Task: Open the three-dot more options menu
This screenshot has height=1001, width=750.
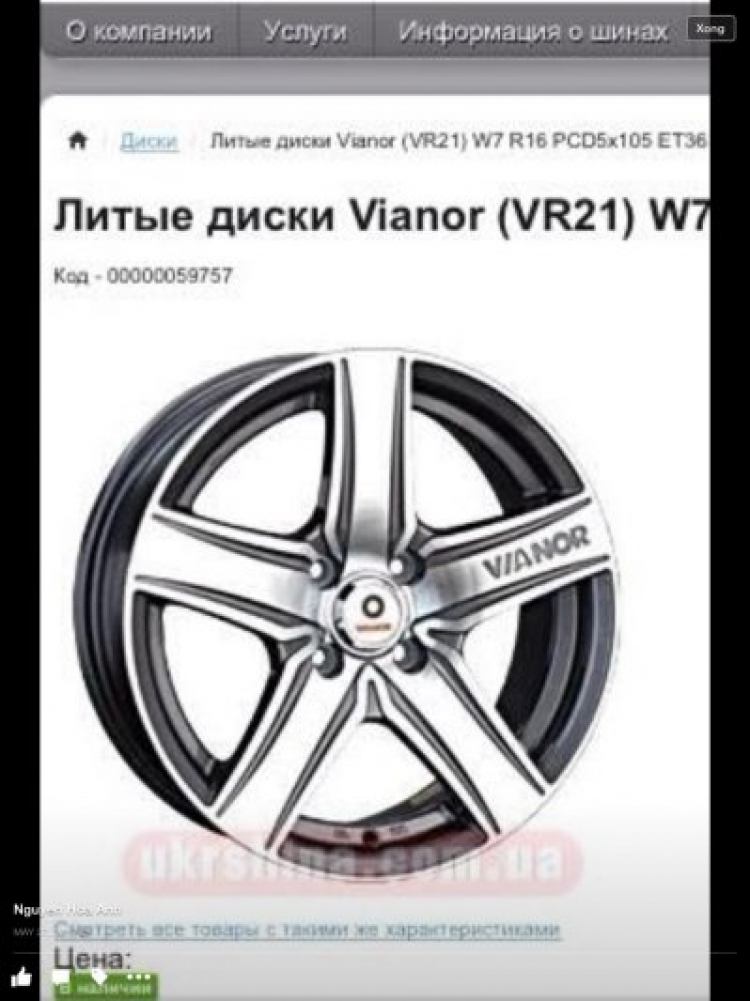Action: (x=138, y=977)
